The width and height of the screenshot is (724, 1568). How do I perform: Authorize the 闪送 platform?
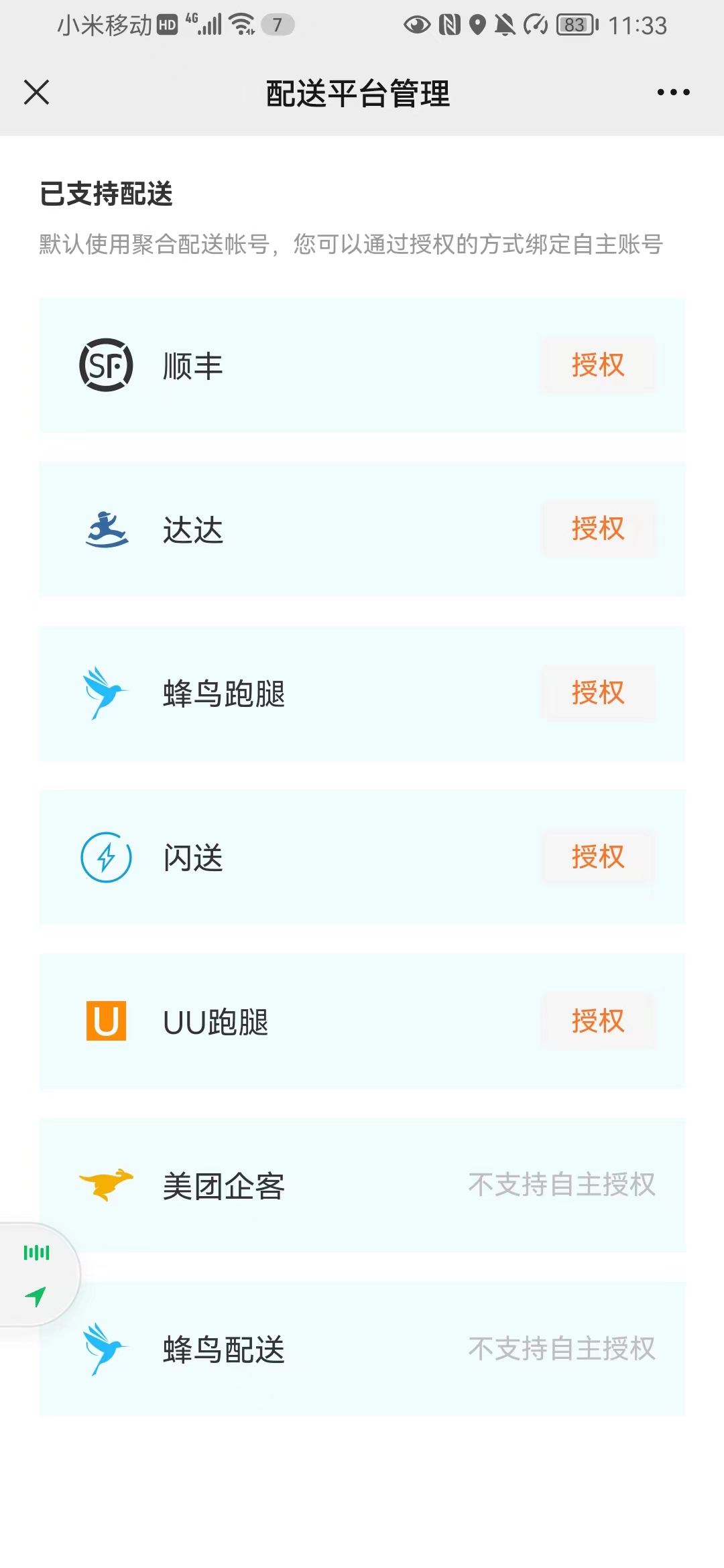(598, 857)
